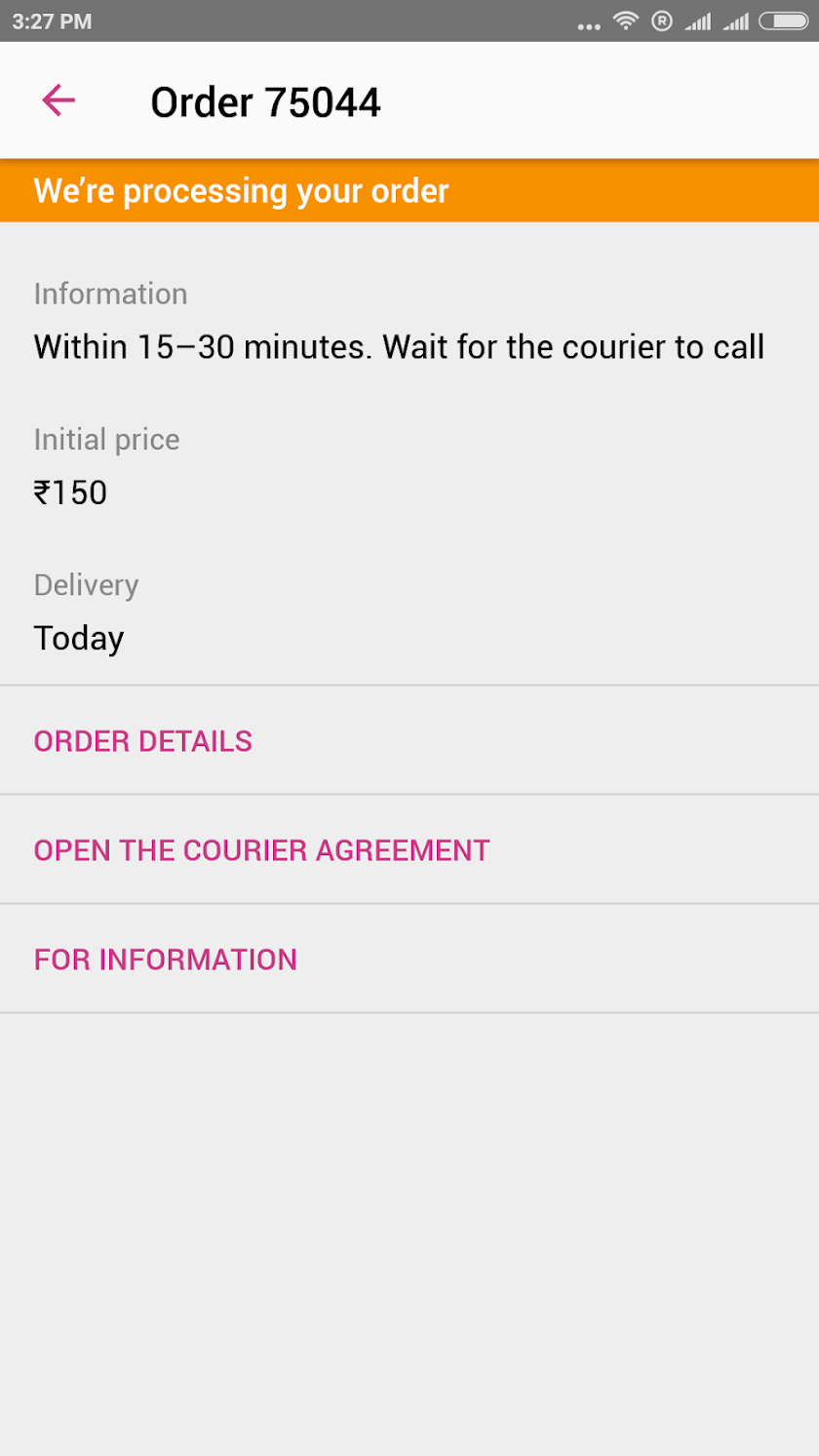The width and height of the screenshot is (819, 1456).
Task: Tap the For Information option
Action: 166,960
